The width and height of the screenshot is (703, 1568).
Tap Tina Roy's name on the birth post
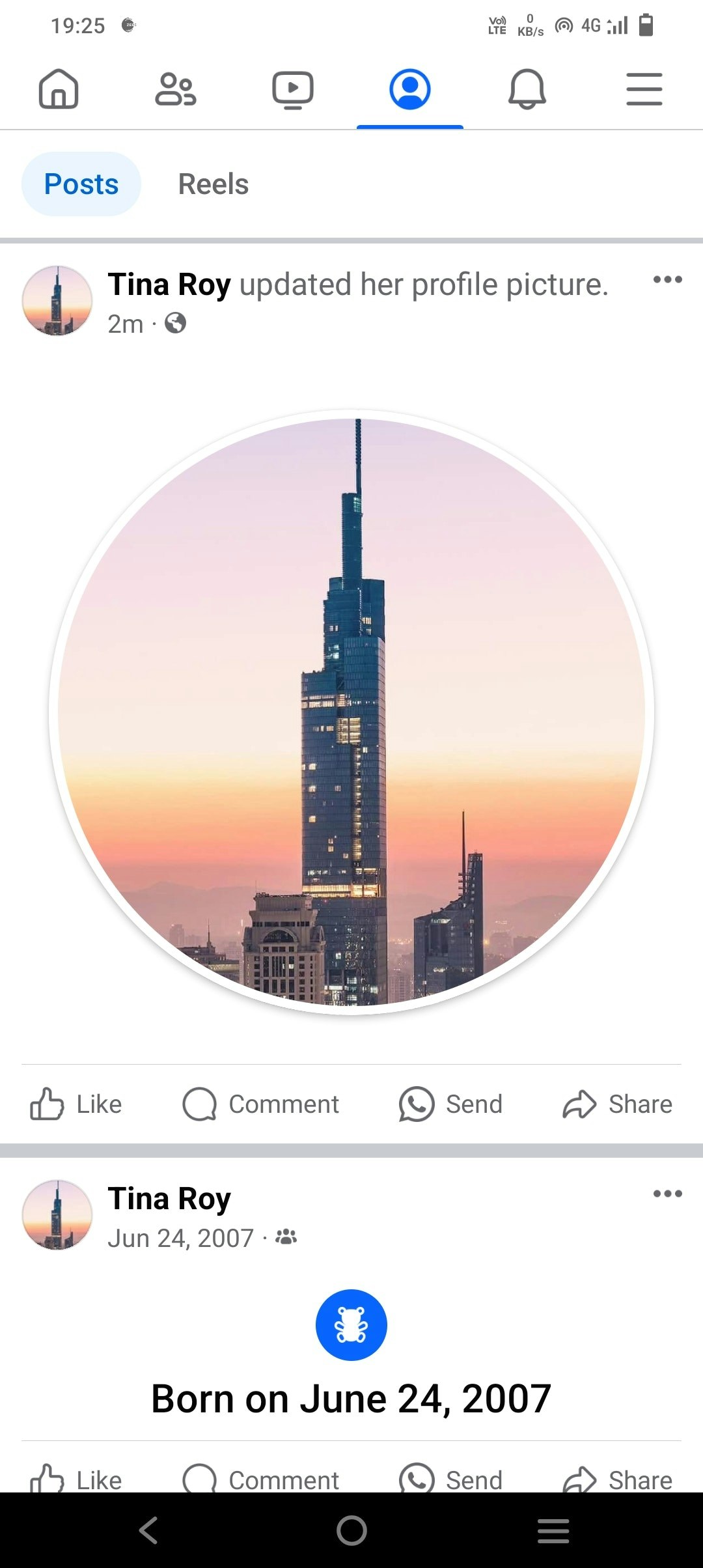[169, 1199]
